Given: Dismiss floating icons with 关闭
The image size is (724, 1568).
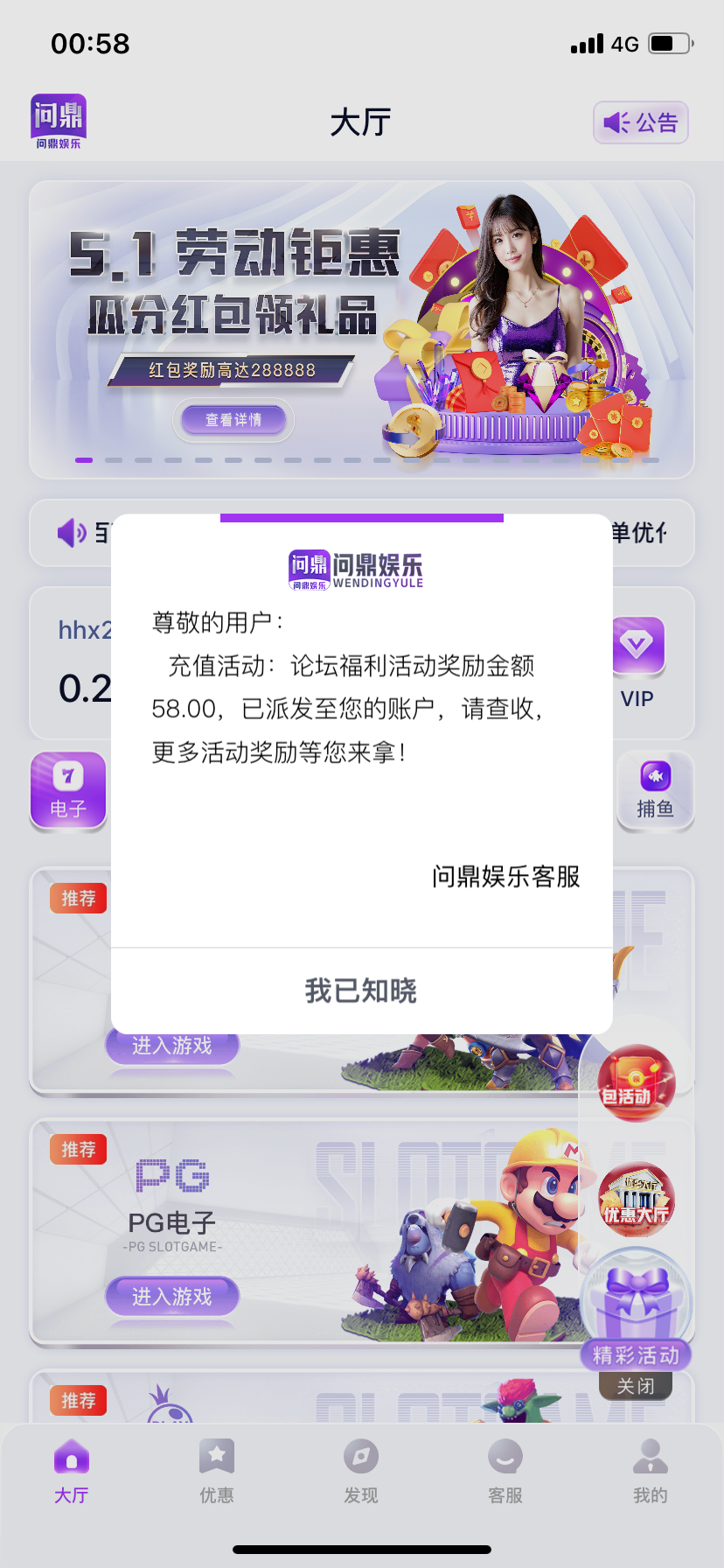Looking at the screenshot, I should tap(636, 1386).
